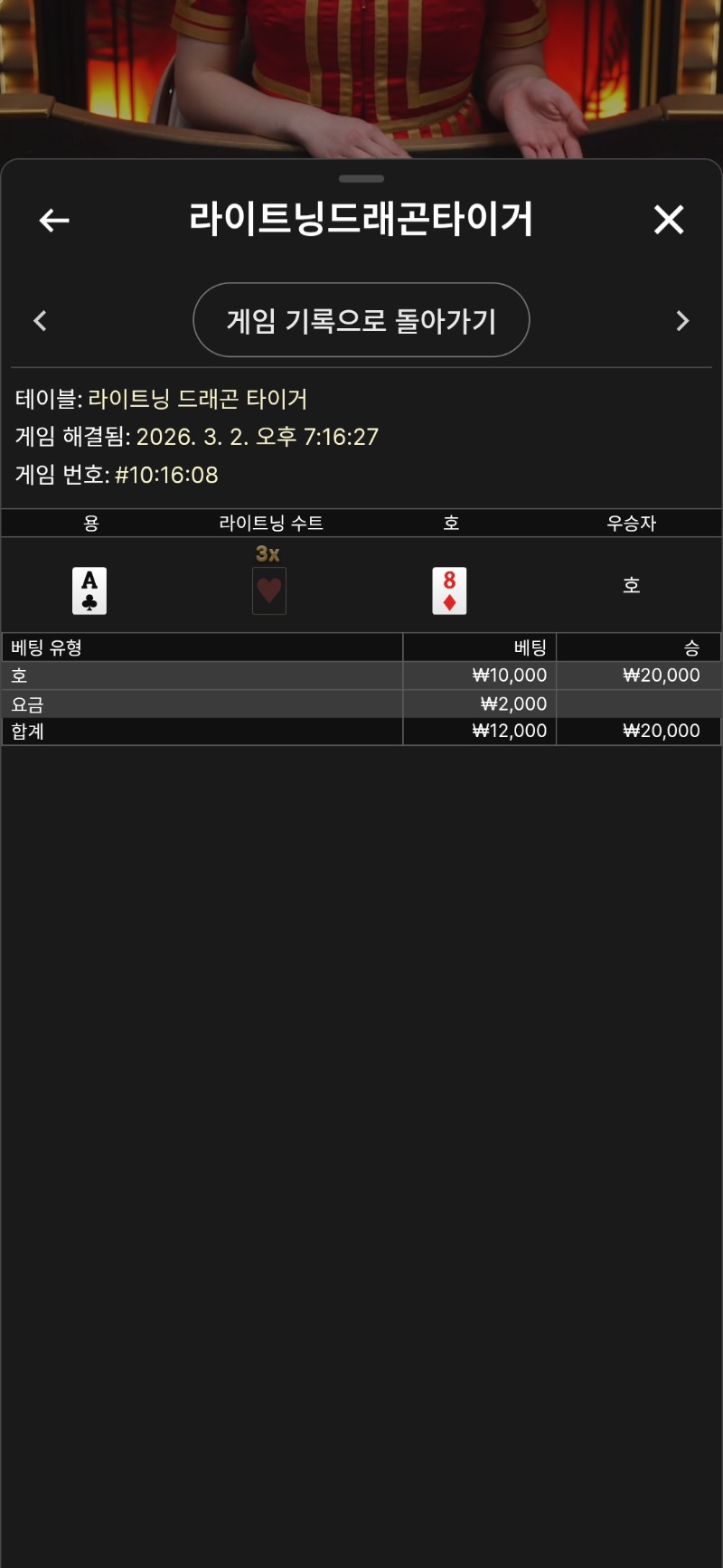Tap 게임 기록으로 돌아가기 button
The image size is (723, 1568).
pyautogui.click(x=361, y=320)
